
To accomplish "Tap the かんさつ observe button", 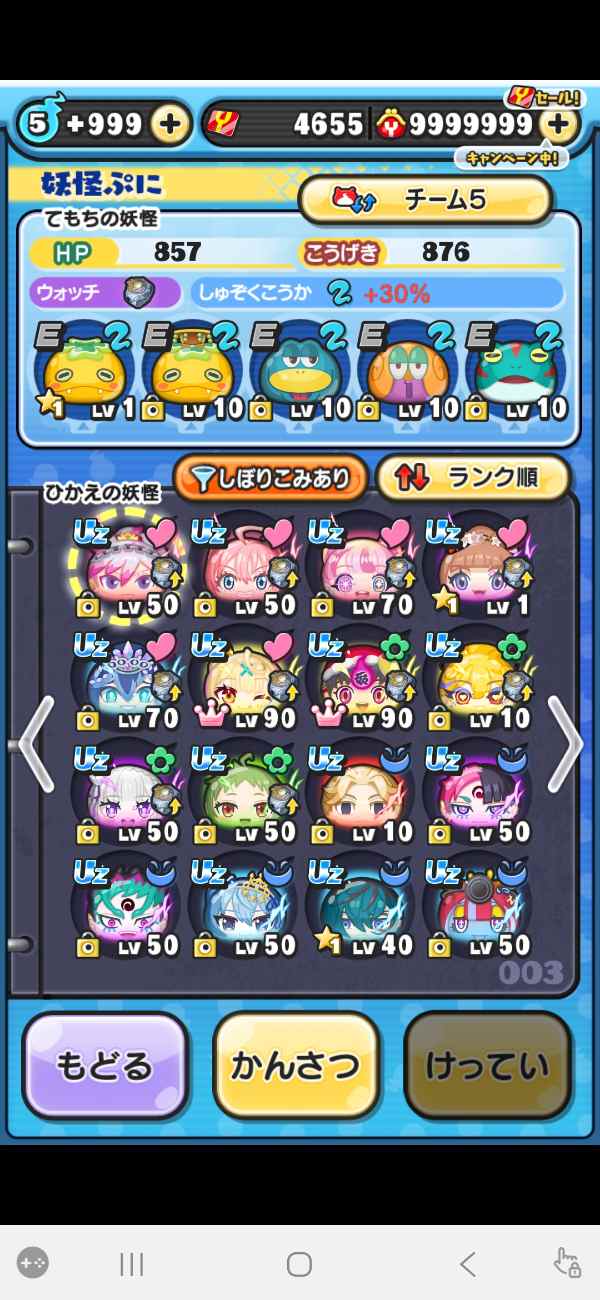I will click(295, 1066).
